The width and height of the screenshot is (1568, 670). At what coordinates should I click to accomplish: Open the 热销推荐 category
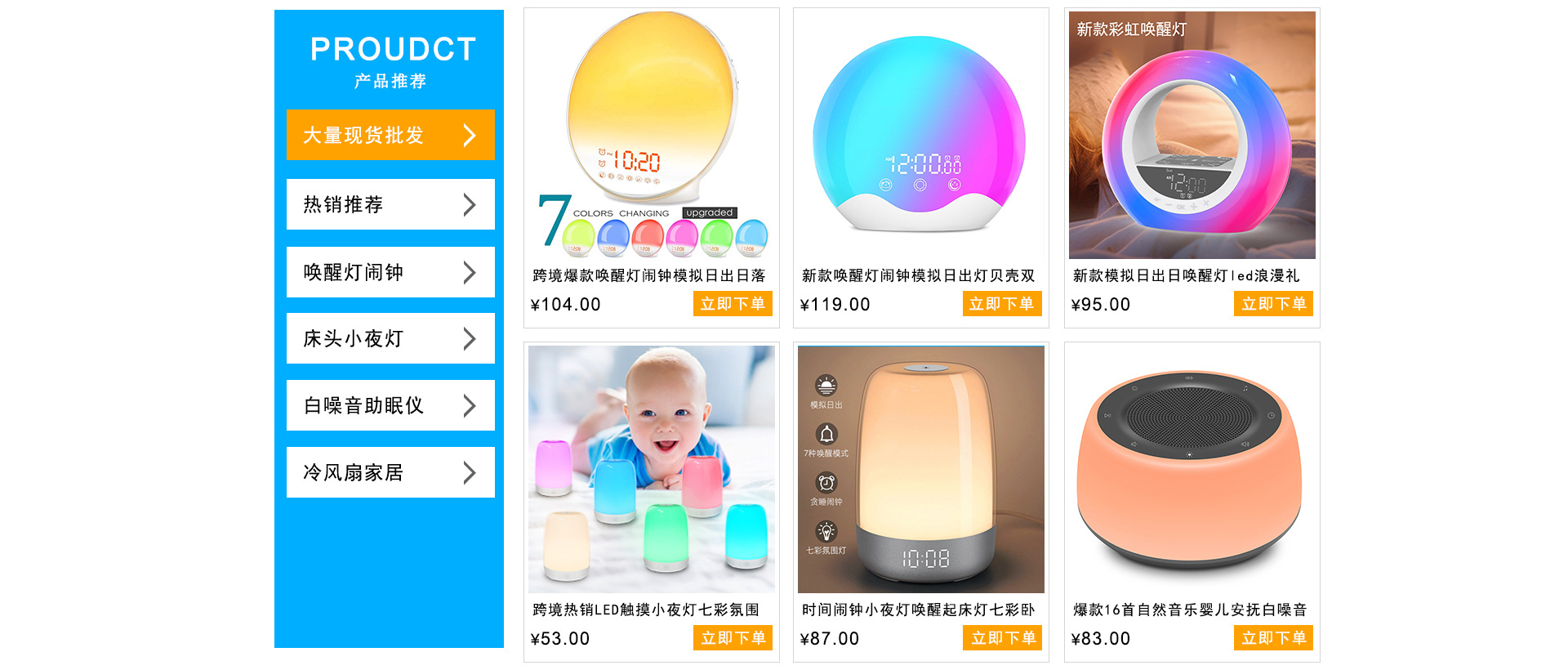(x=390, y=204)
